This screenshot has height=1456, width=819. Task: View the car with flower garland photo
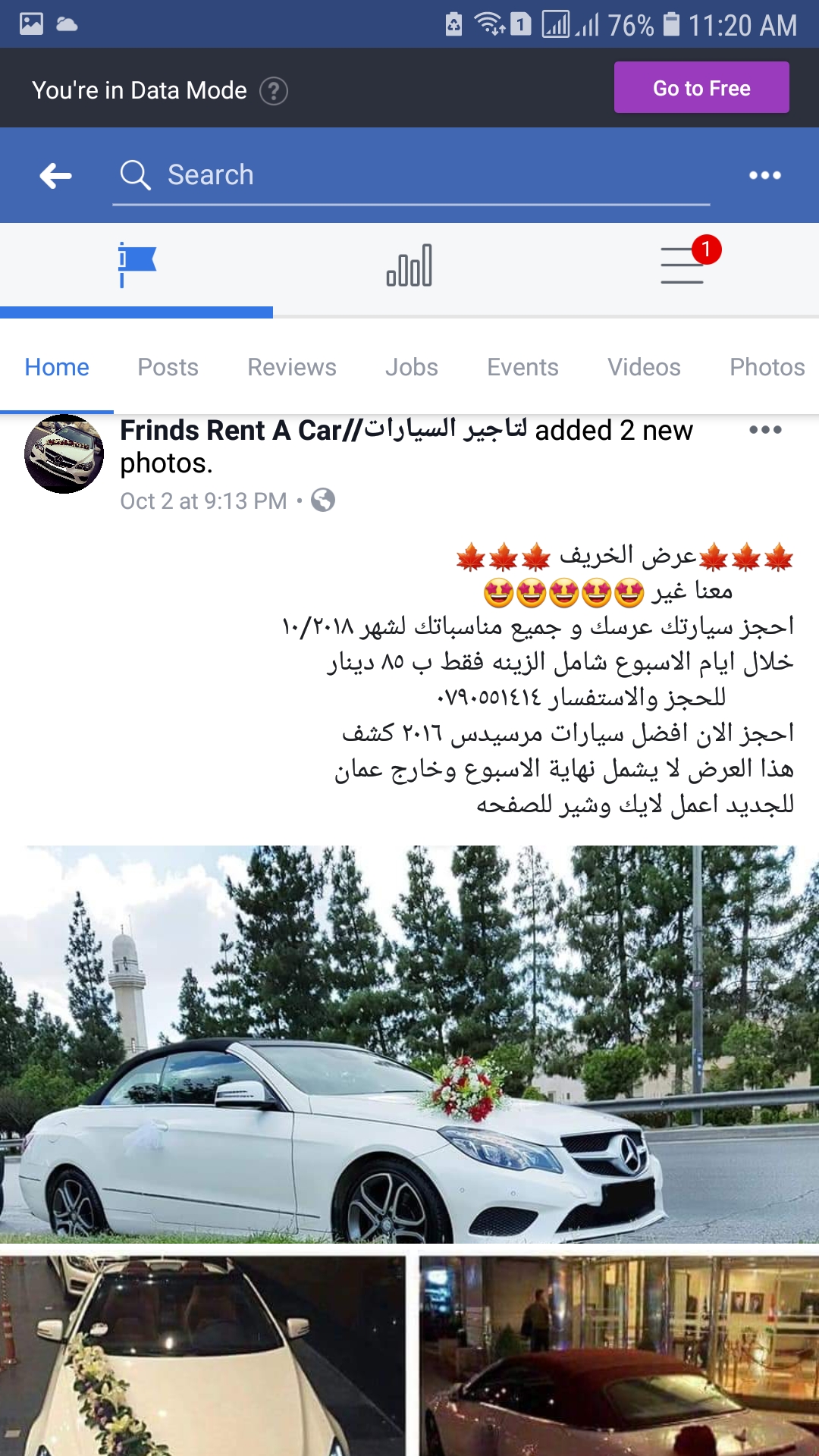pyautogui.click(x=202, y=1356)
